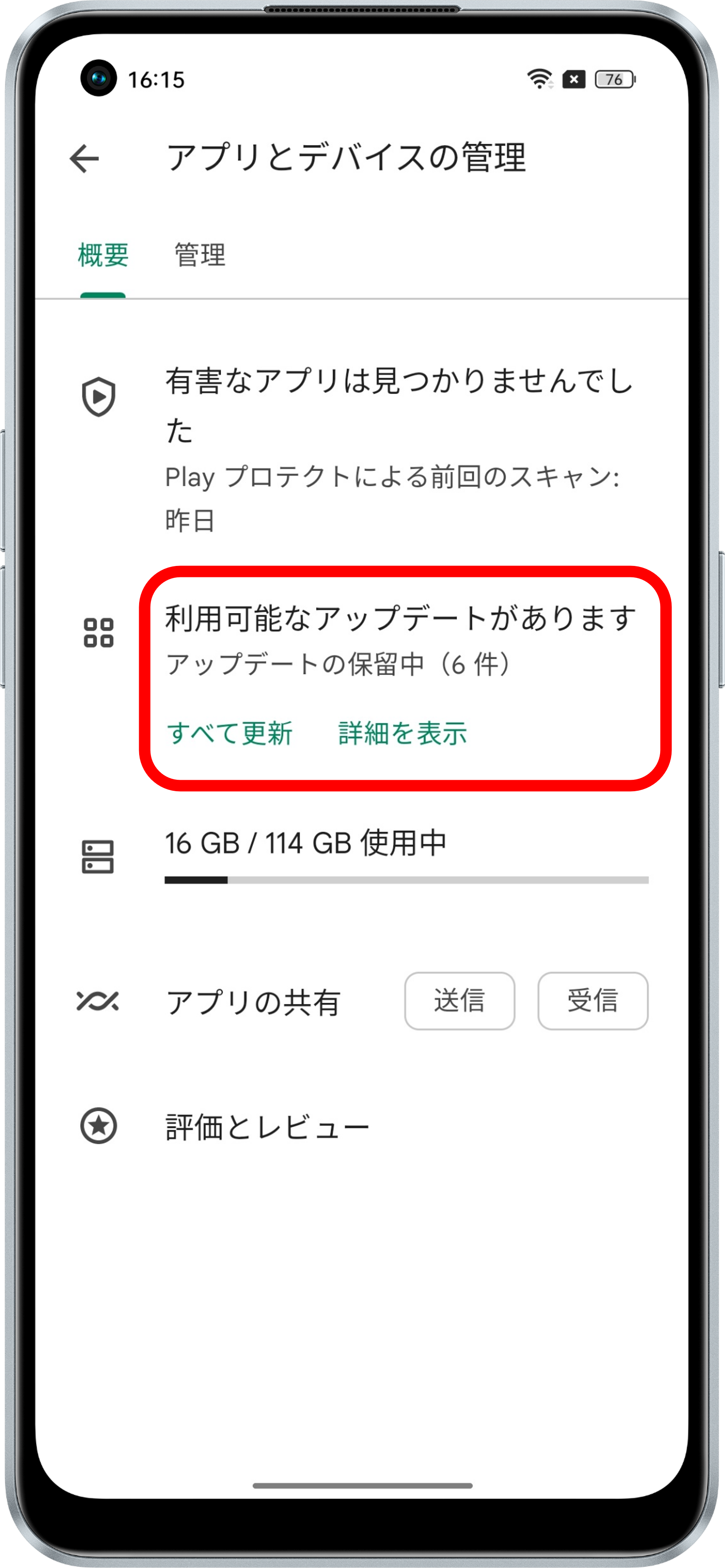Tap the 受信 button for app sharing

[592, 1000]
